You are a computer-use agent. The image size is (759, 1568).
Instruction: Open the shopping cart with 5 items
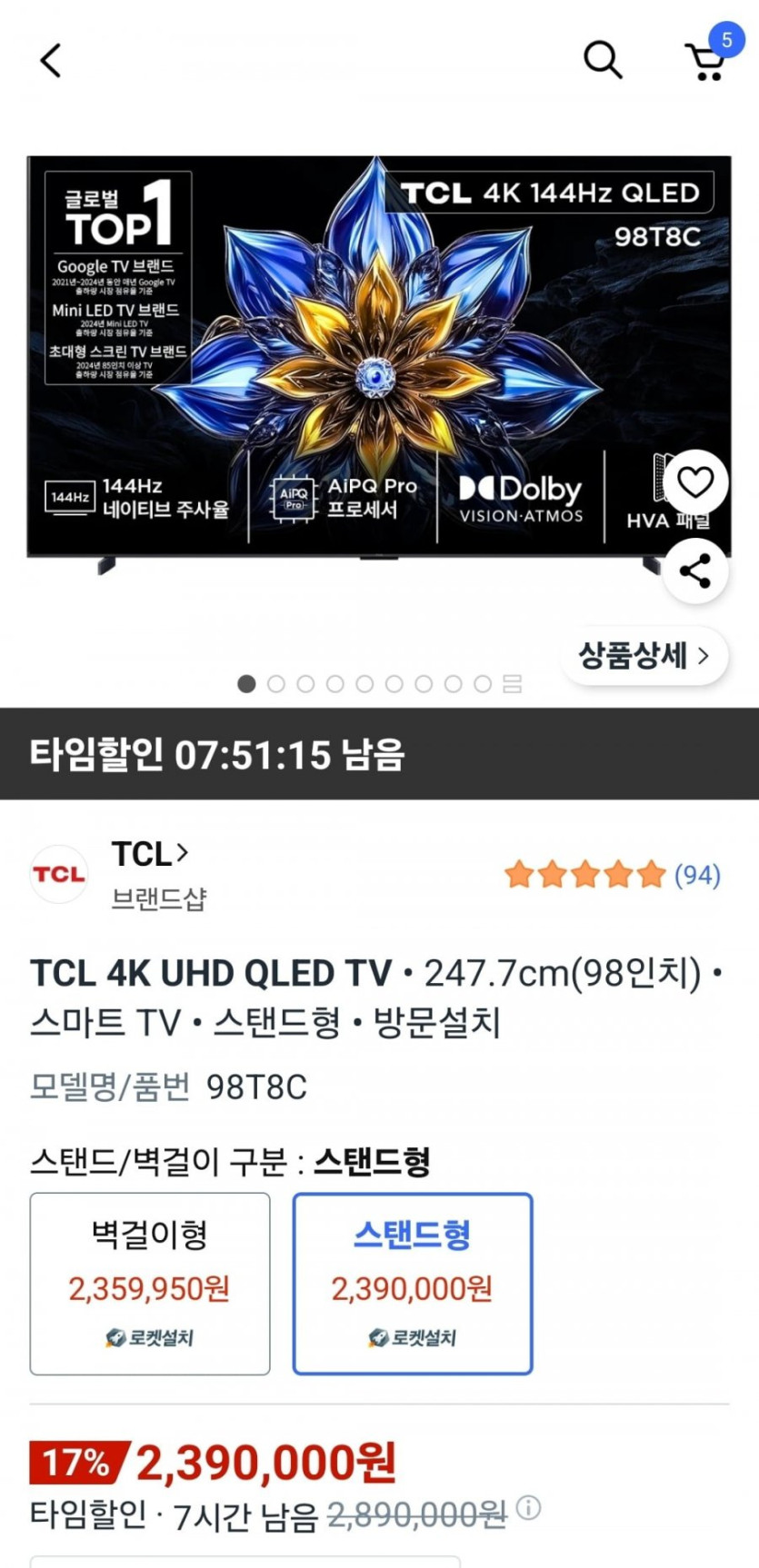pos(706,60)
